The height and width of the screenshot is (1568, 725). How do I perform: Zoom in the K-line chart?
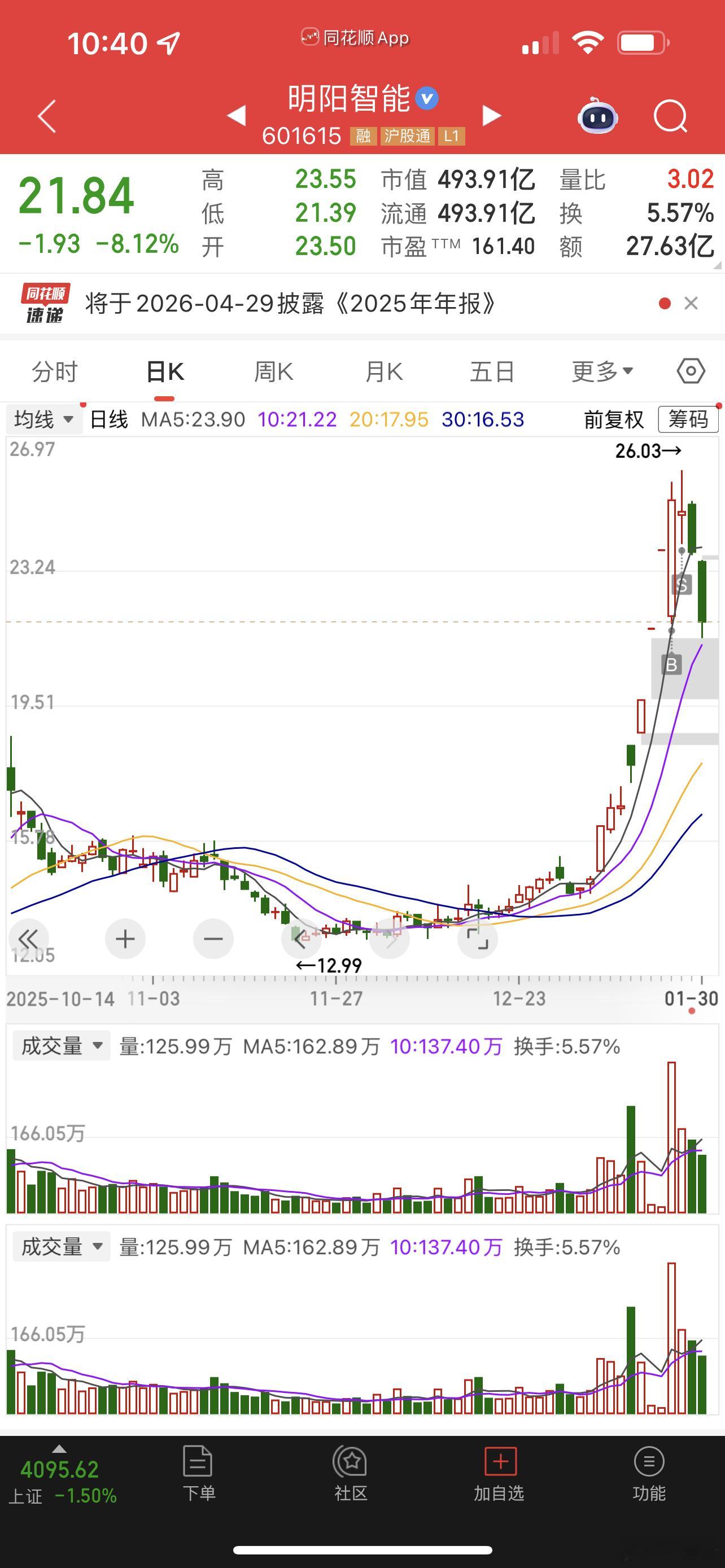tap(125, 939)
